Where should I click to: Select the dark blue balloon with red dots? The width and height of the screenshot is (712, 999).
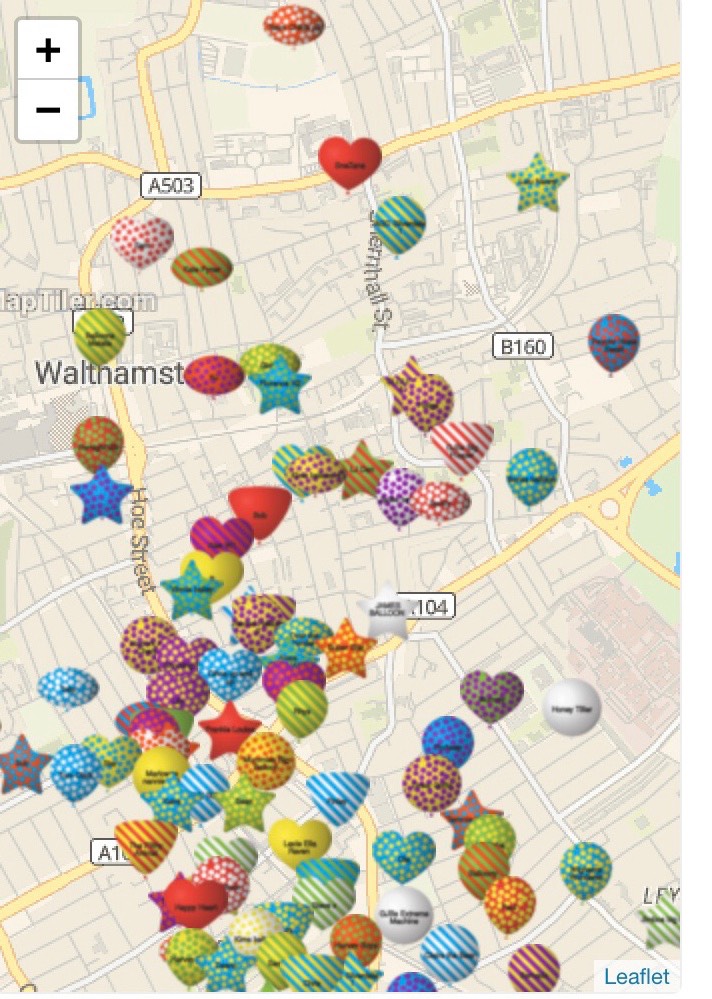pyautogui.click(x=613, y=340)
